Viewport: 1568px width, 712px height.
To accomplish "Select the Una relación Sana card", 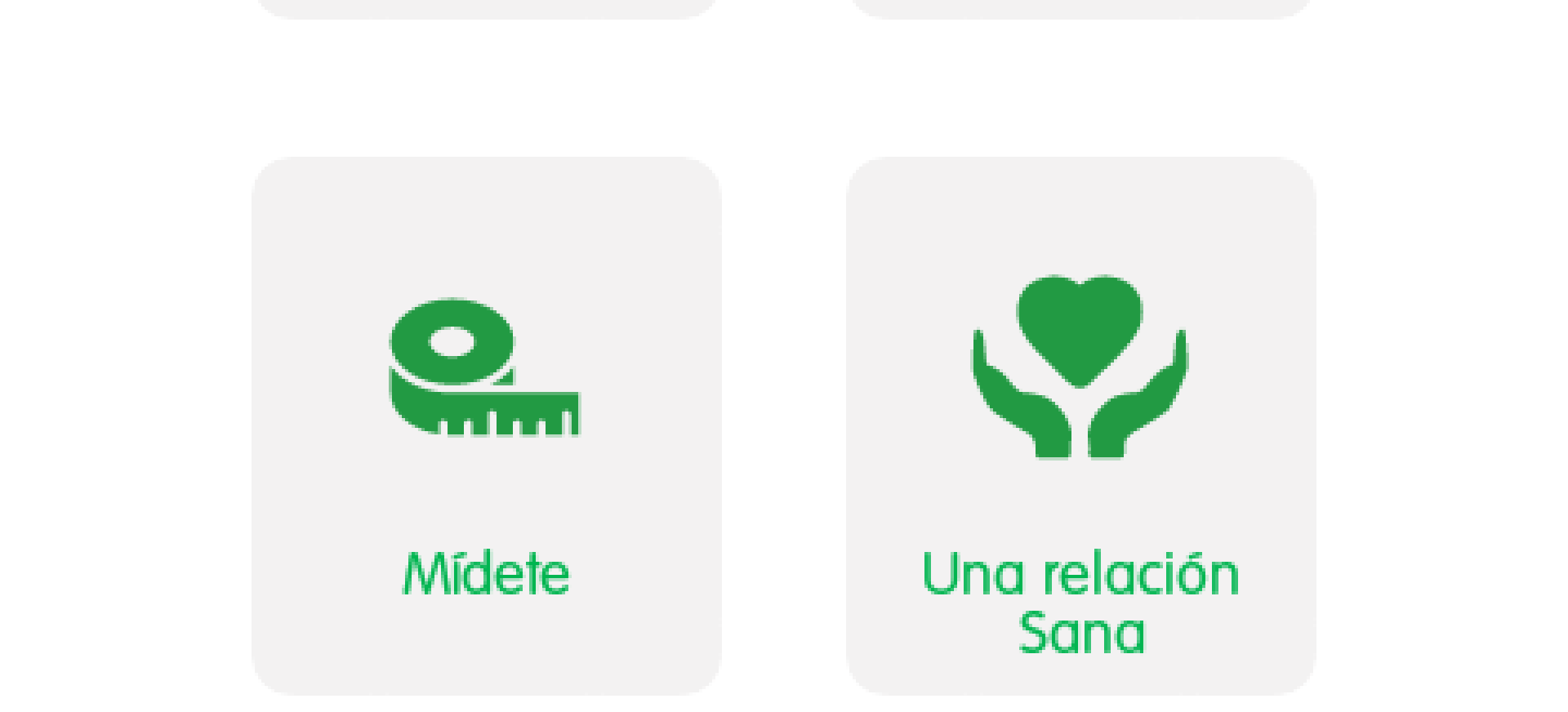I will 1080,425.
